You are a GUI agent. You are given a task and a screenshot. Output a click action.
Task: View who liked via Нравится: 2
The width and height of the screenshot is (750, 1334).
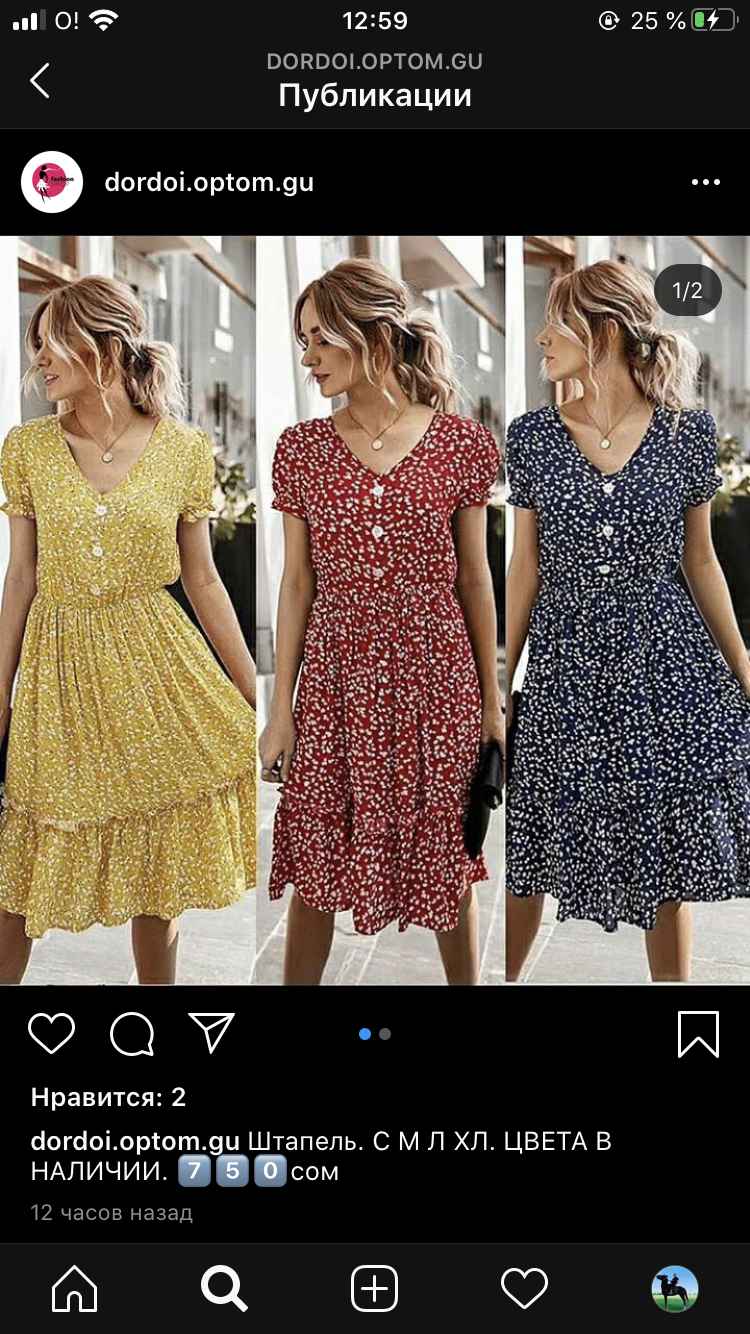[x=108, y=1097]
